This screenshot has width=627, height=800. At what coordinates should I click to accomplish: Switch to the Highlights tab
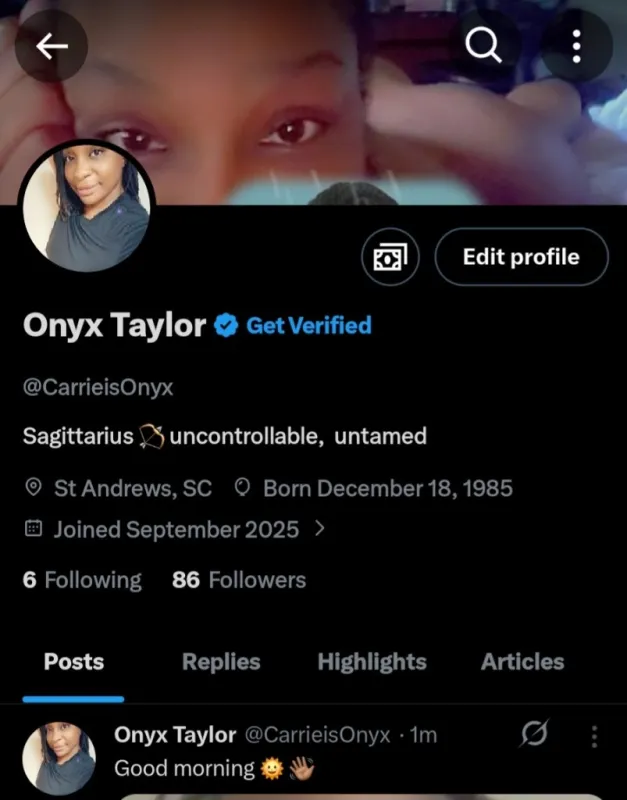372,662
